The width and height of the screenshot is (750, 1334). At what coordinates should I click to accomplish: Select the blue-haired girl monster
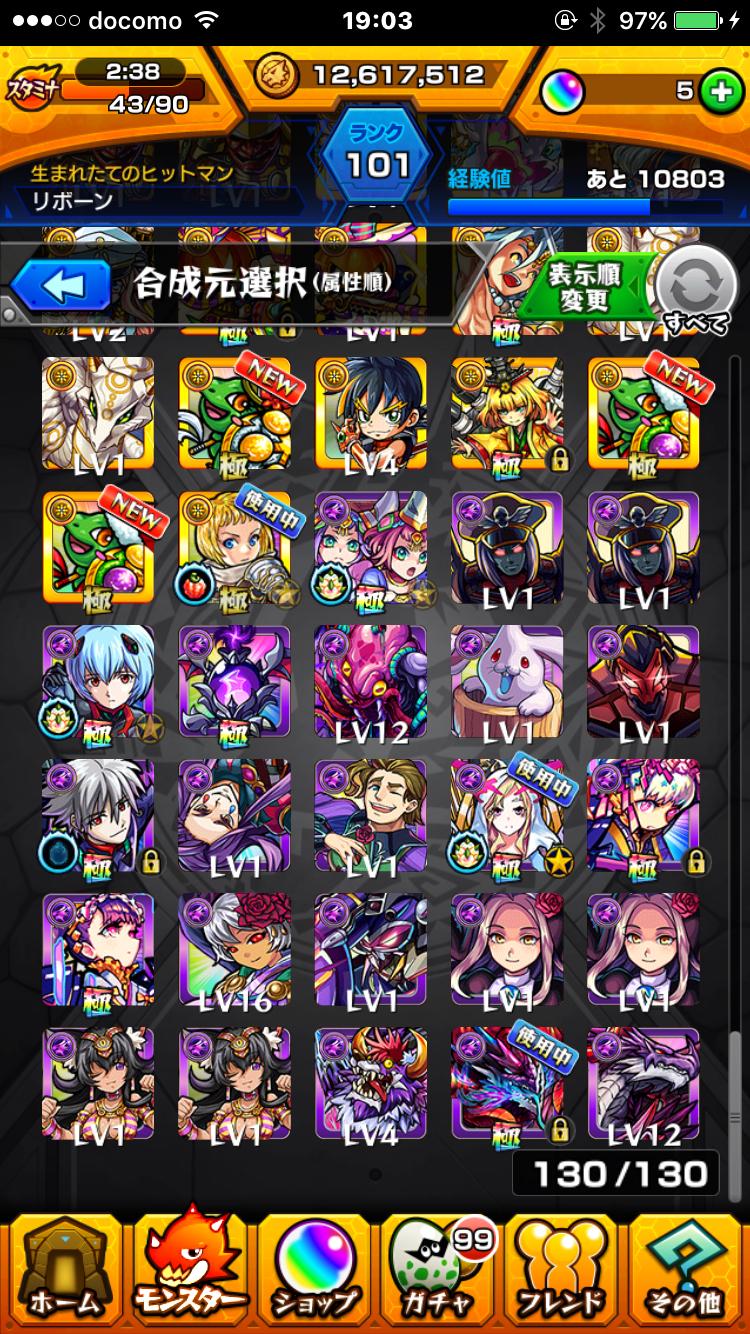tap(98, 681)
